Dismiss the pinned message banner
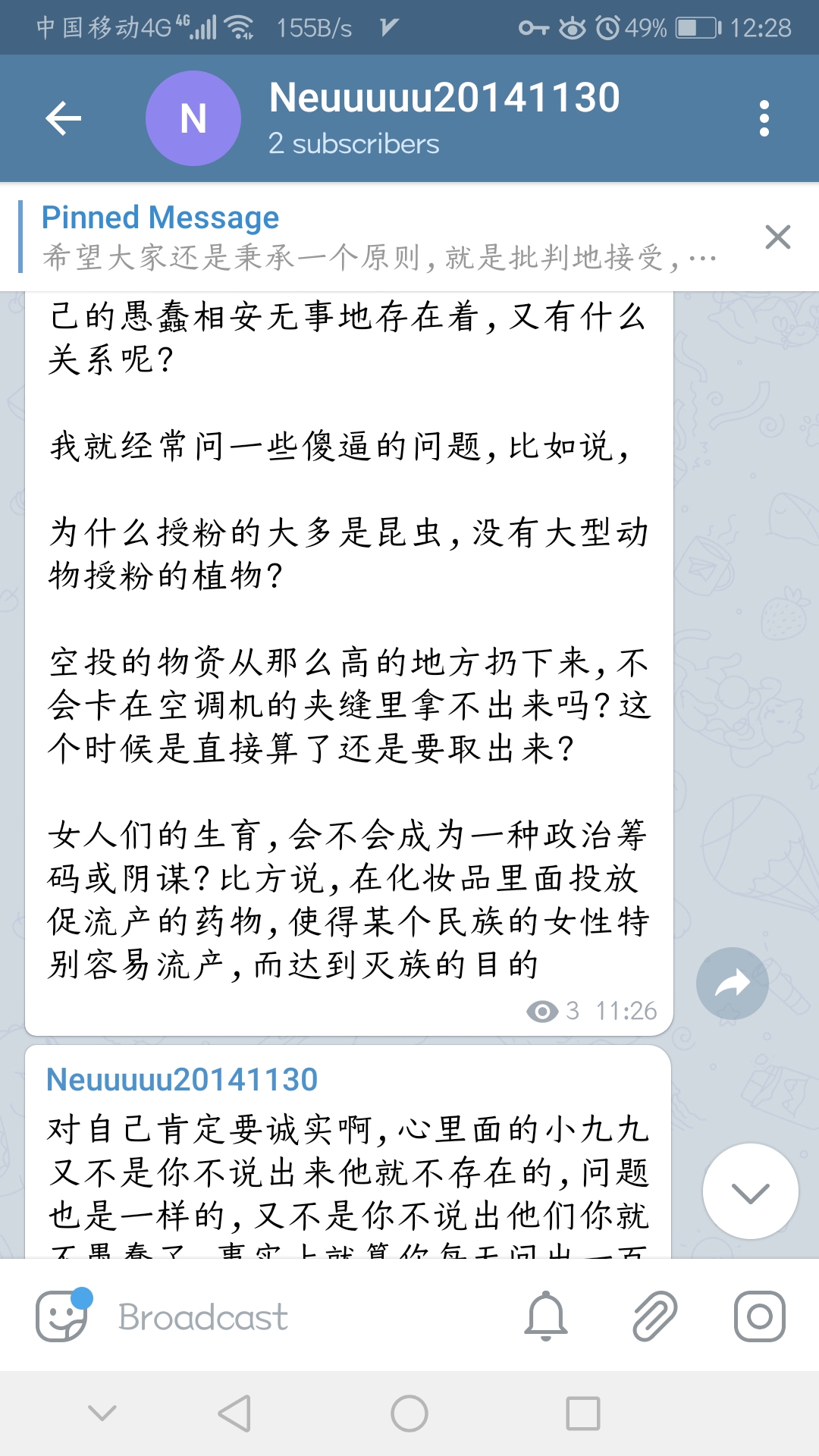Viewport: 819px width, 1456px height. [777, 237]
